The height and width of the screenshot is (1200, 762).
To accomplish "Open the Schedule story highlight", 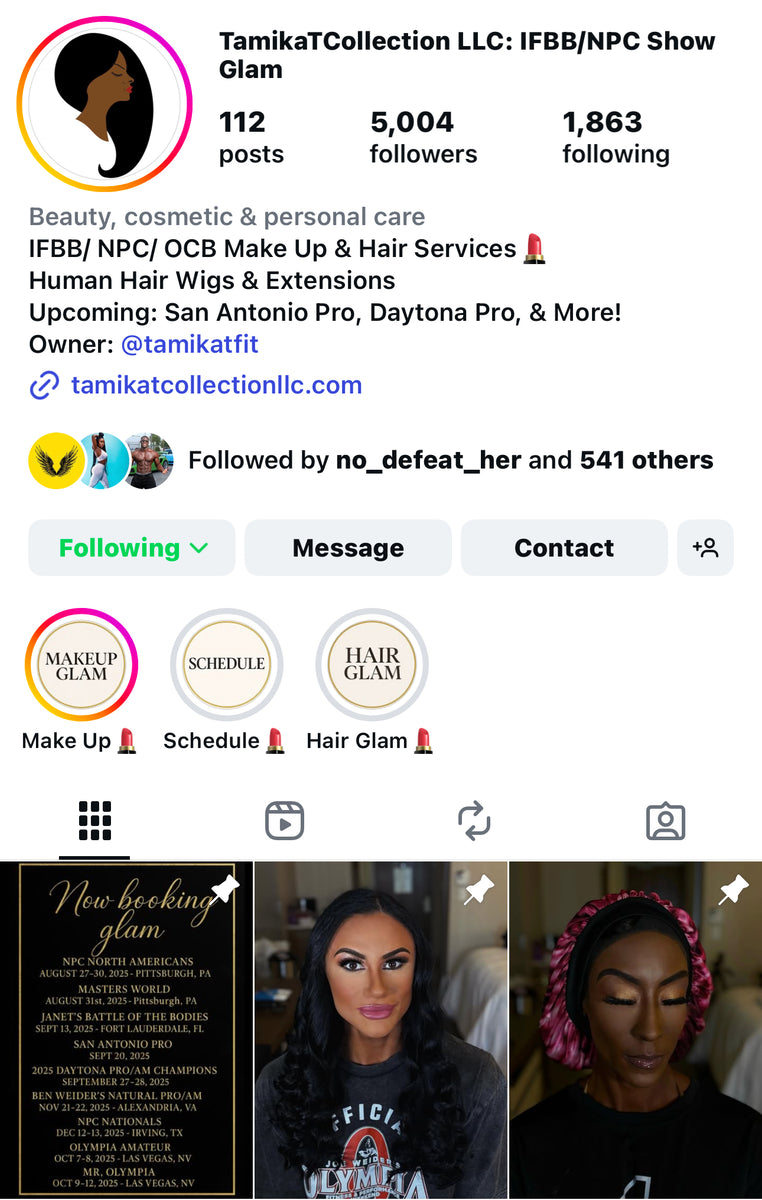I will point(226,665).
